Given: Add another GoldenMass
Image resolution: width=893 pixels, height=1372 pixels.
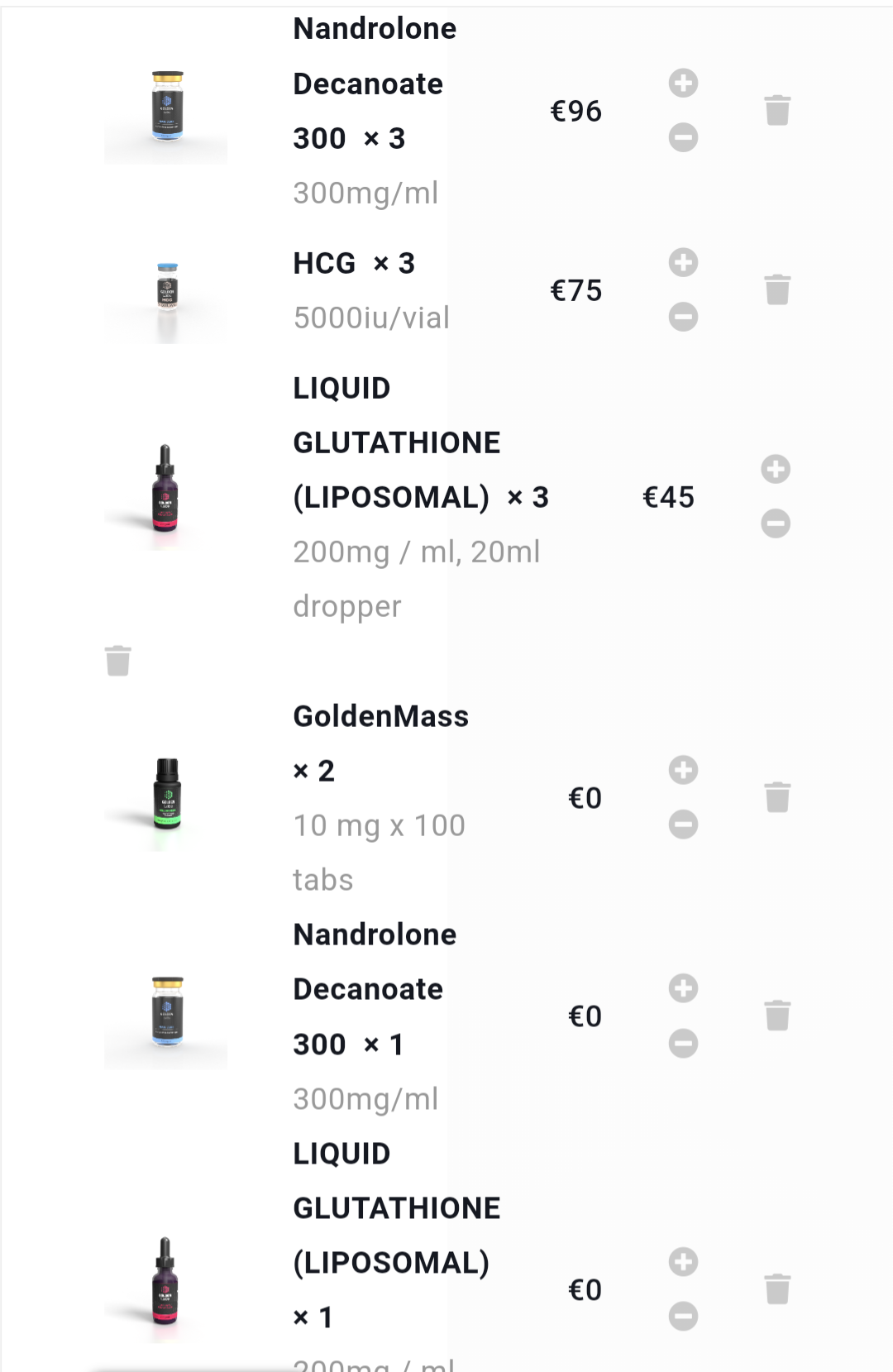Looking at the screenshot, I should click(683, 770).
